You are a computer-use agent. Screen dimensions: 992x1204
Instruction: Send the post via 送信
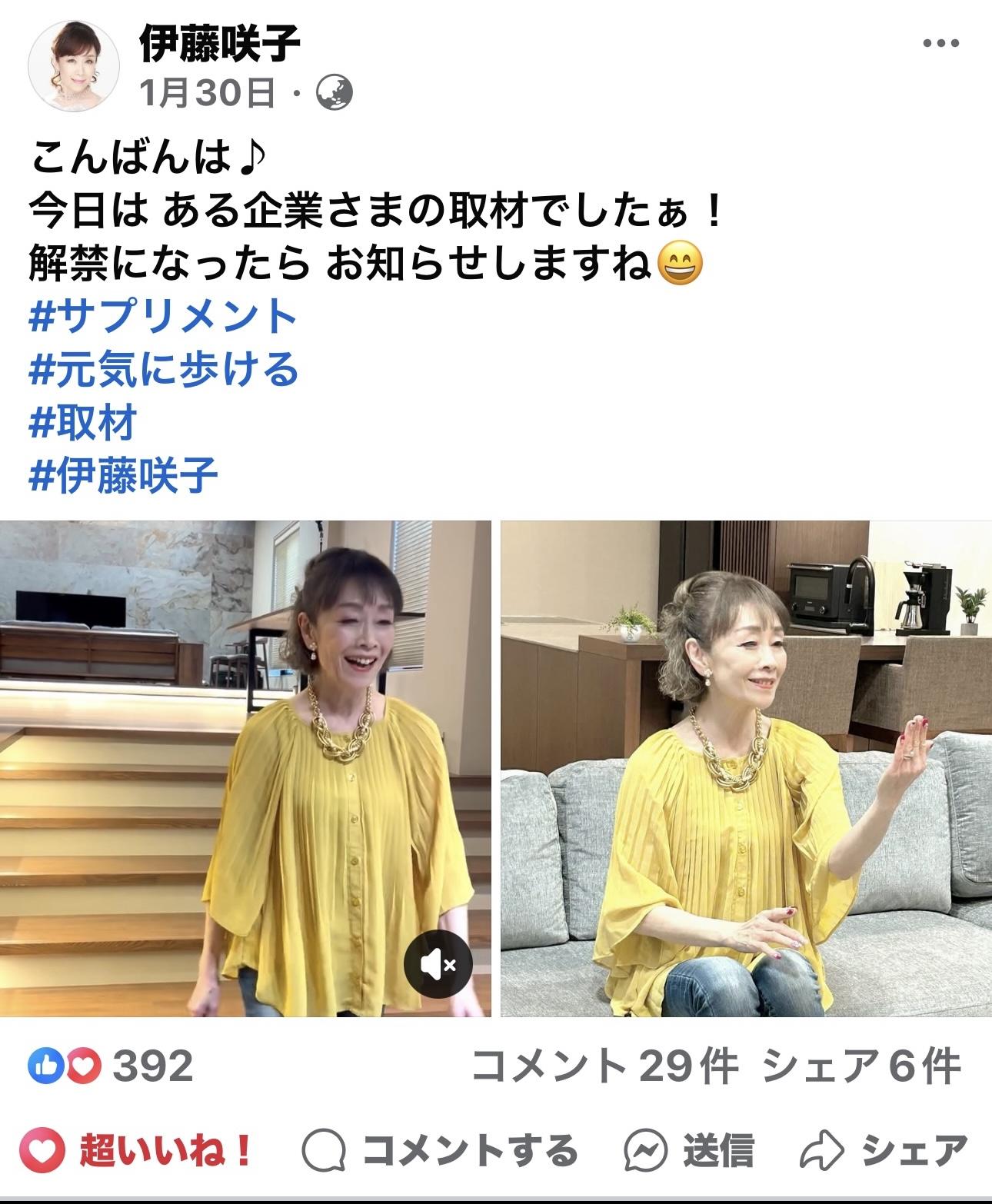pyautogui.click(x=689, y=1150)
